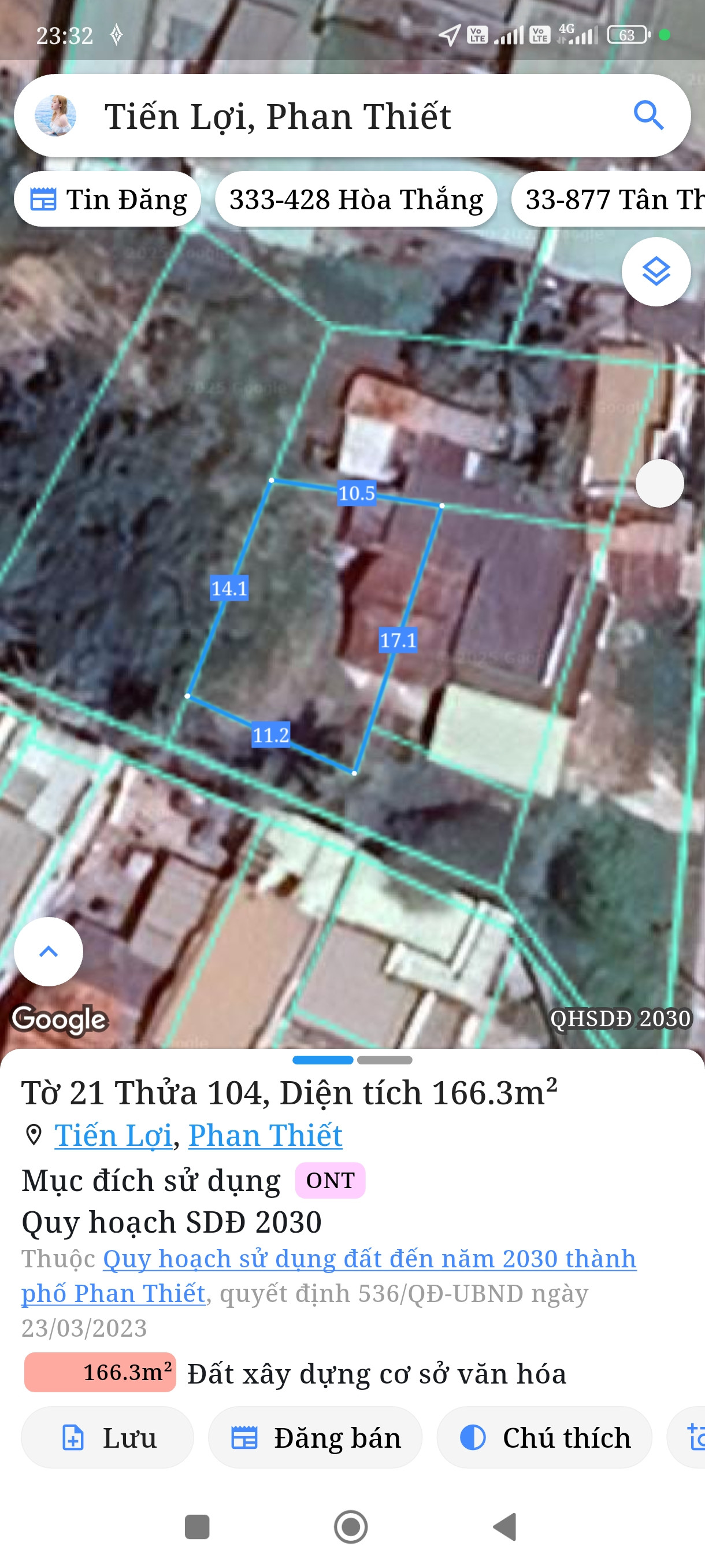Screen dimensions: 705x1568
Task: Open Chú thích legend
Action: point(544,1438)
